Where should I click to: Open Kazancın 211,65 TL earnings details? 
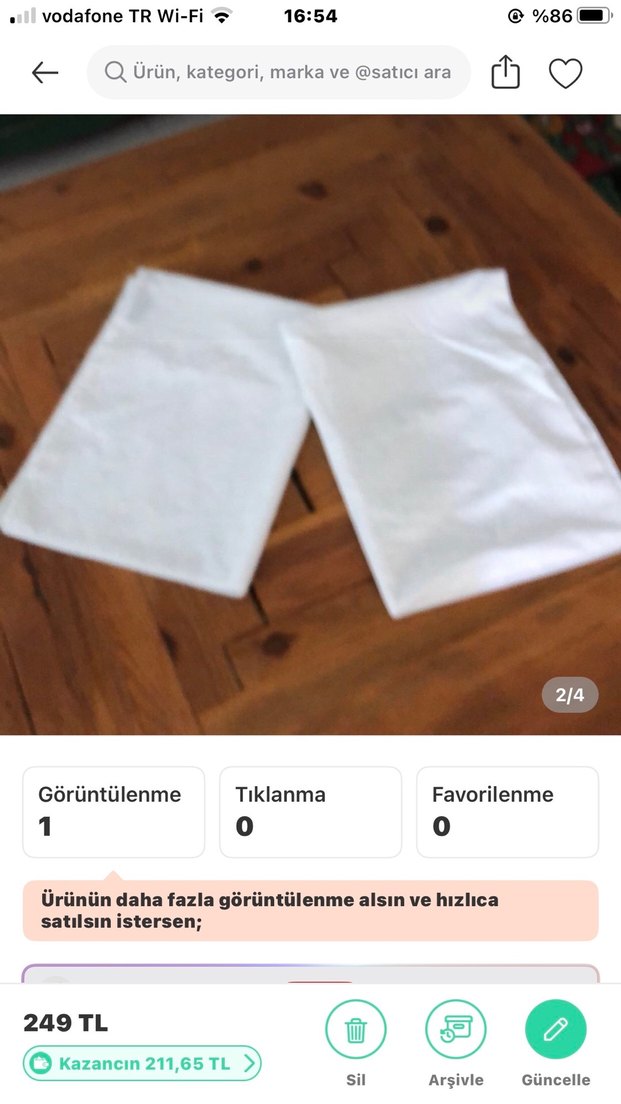pyautogui.click(x=142, y=1063)
